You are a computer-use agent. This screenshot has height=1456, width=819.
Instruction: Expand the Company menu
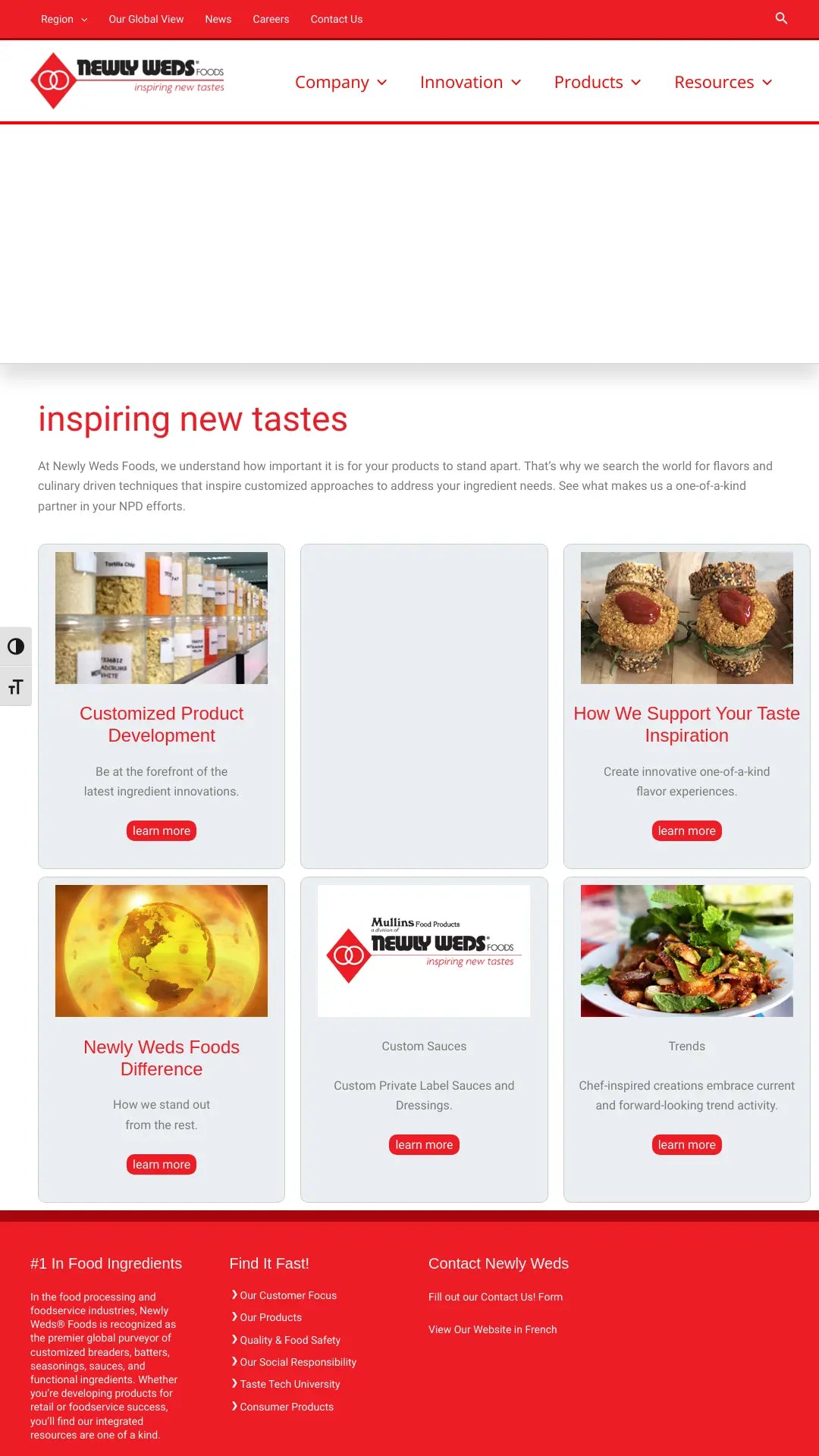point(340,82)
